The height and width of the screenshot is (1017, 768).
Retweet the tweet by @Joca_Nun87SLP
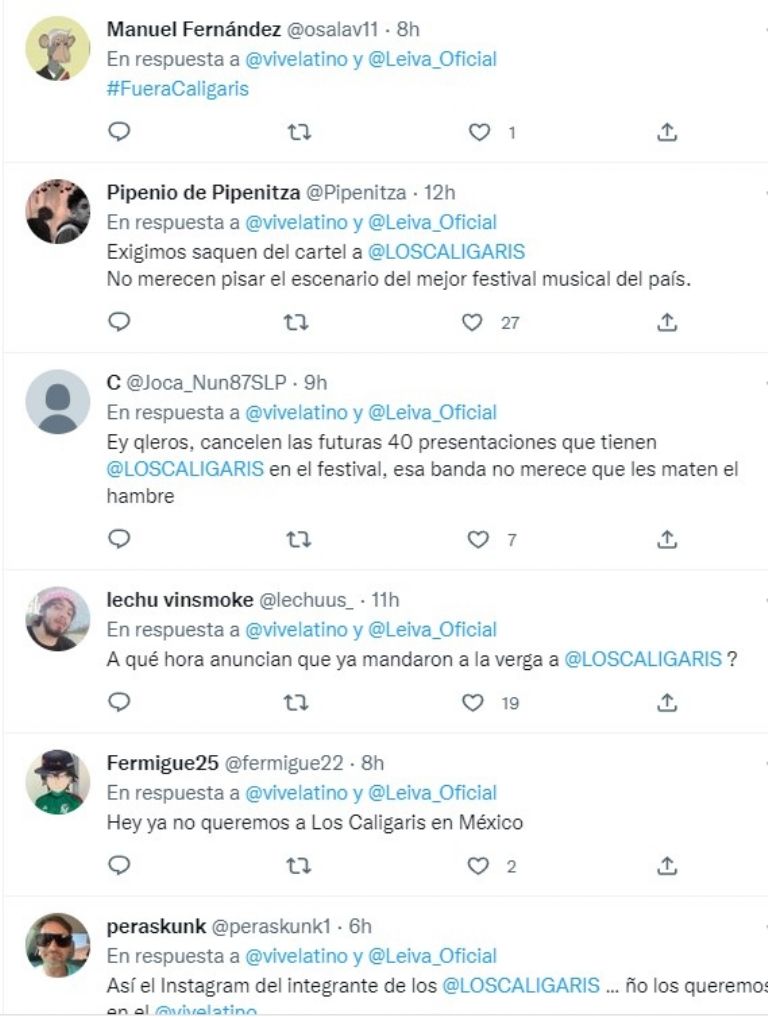tap(297, 539)
